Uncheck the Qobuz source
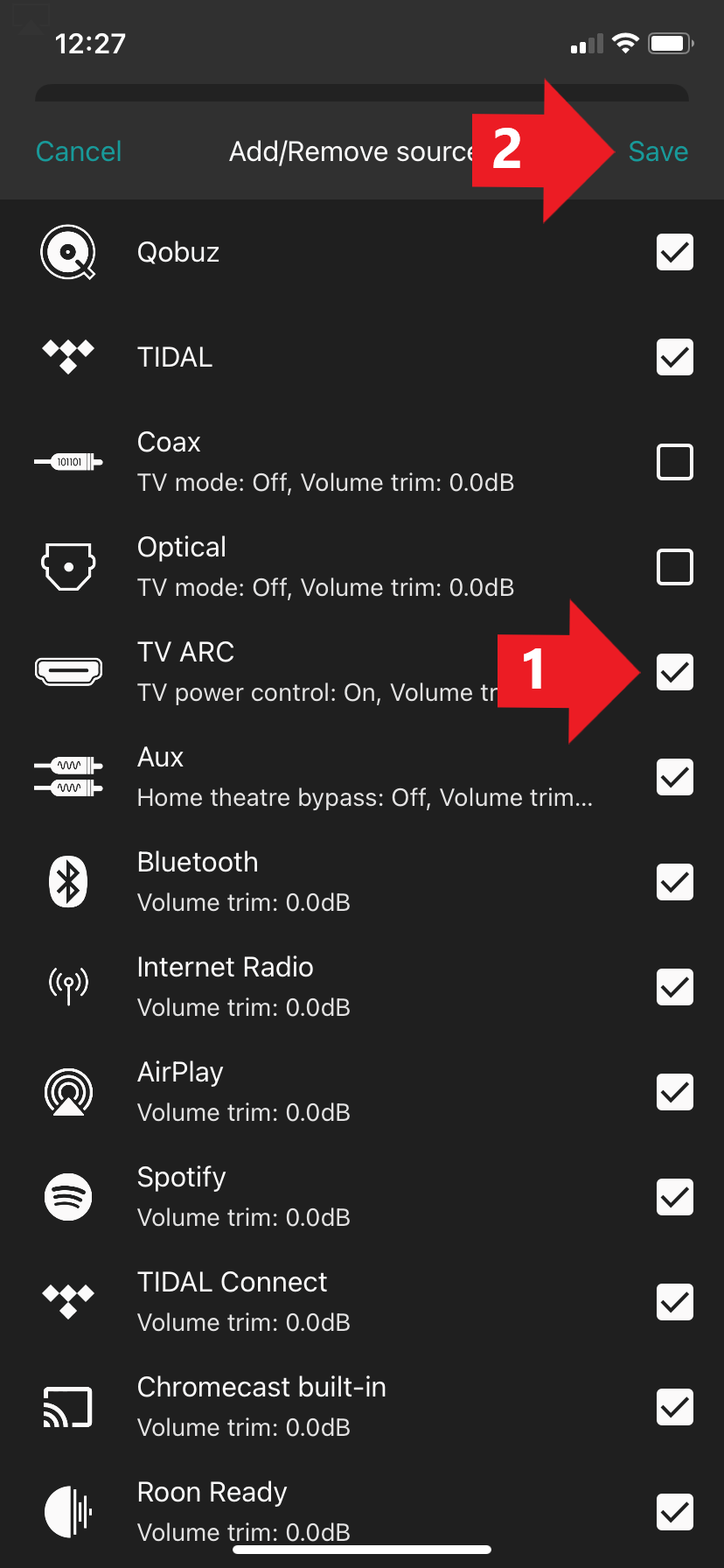This screenshot has height=1568, width=724. click(674, 253)
